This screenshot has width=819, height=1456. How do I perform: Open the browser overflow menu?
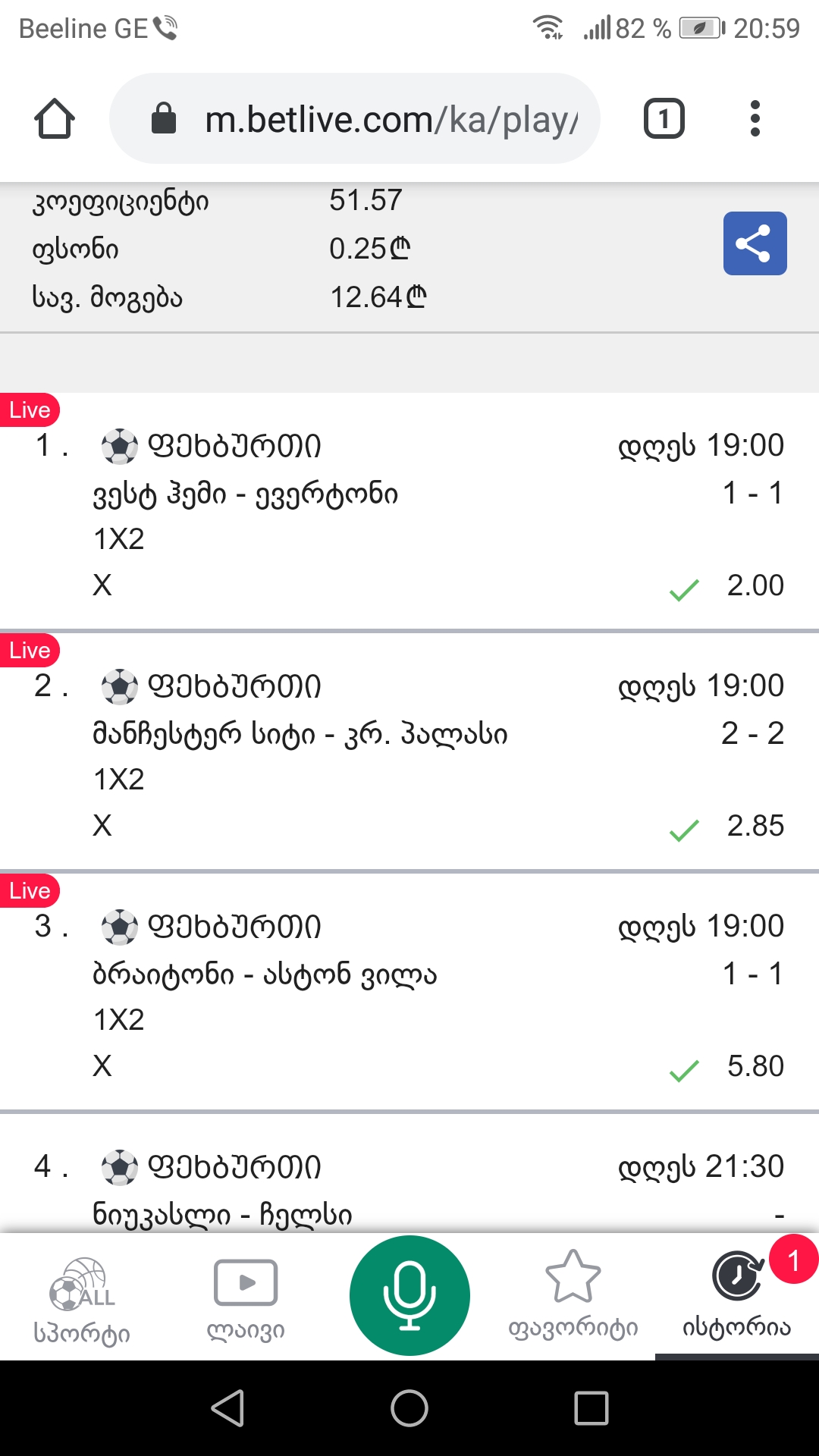[754, 119]
